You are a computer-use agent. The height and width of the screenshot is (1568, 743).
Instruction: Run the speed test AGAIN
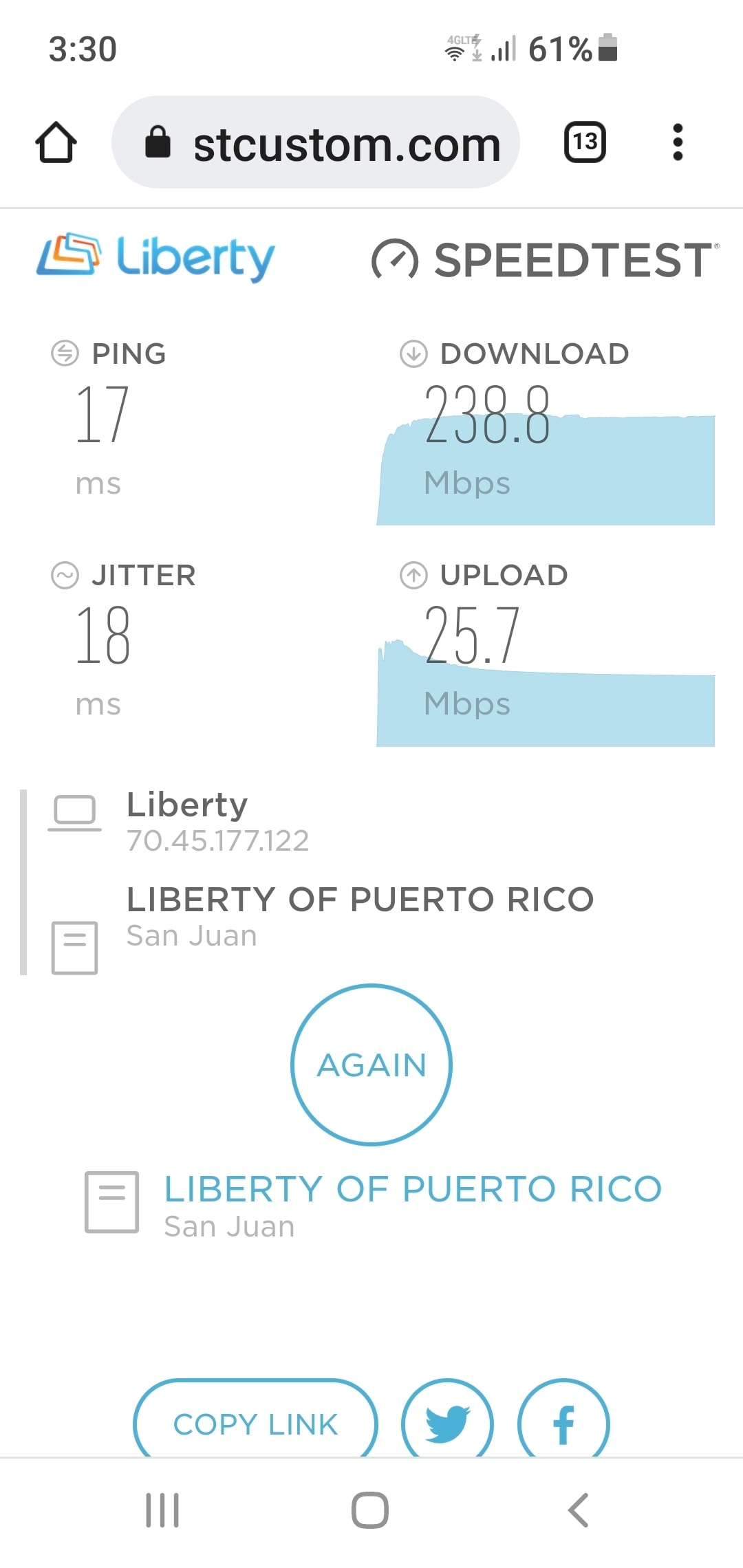pos(371,1065)
